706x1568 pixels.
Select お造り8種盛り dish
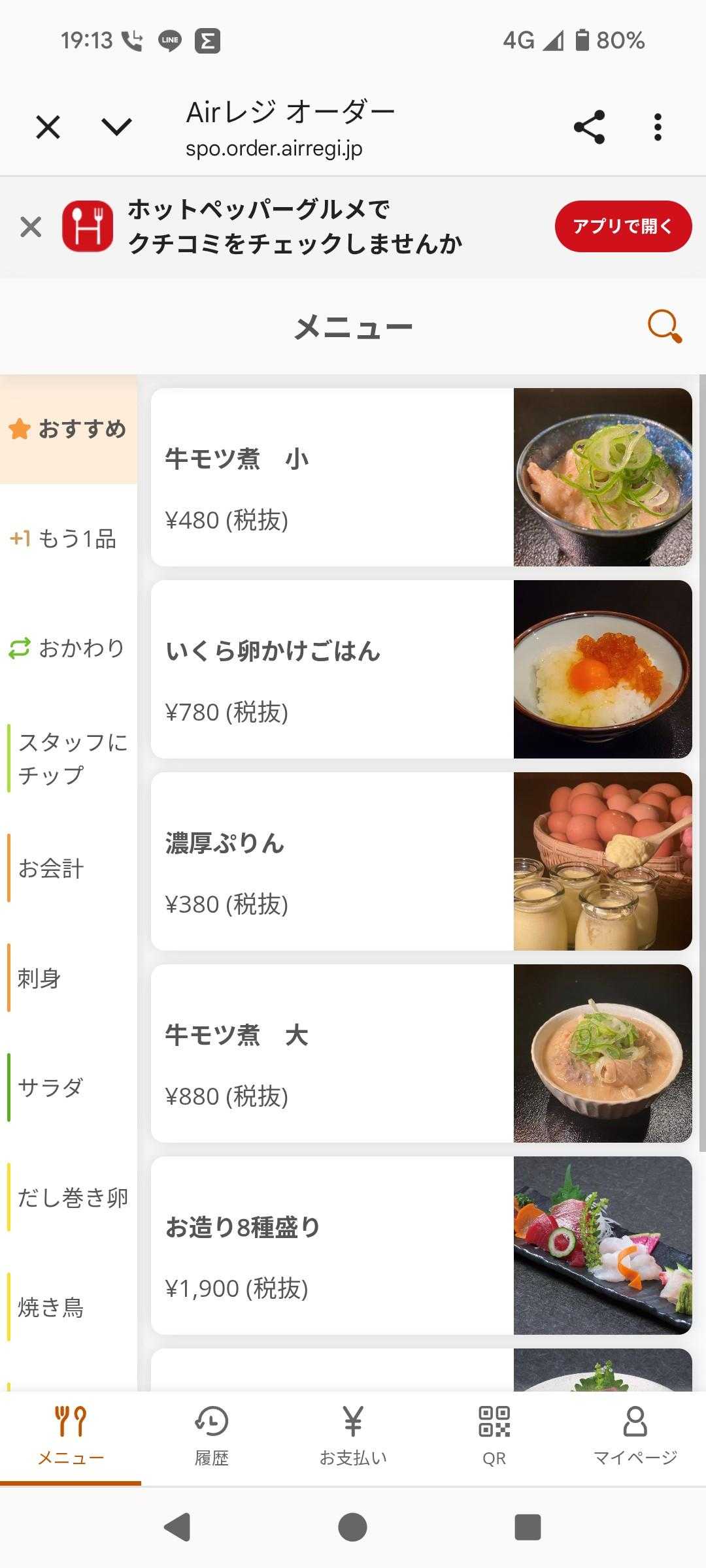click(x=421, y=1246)
